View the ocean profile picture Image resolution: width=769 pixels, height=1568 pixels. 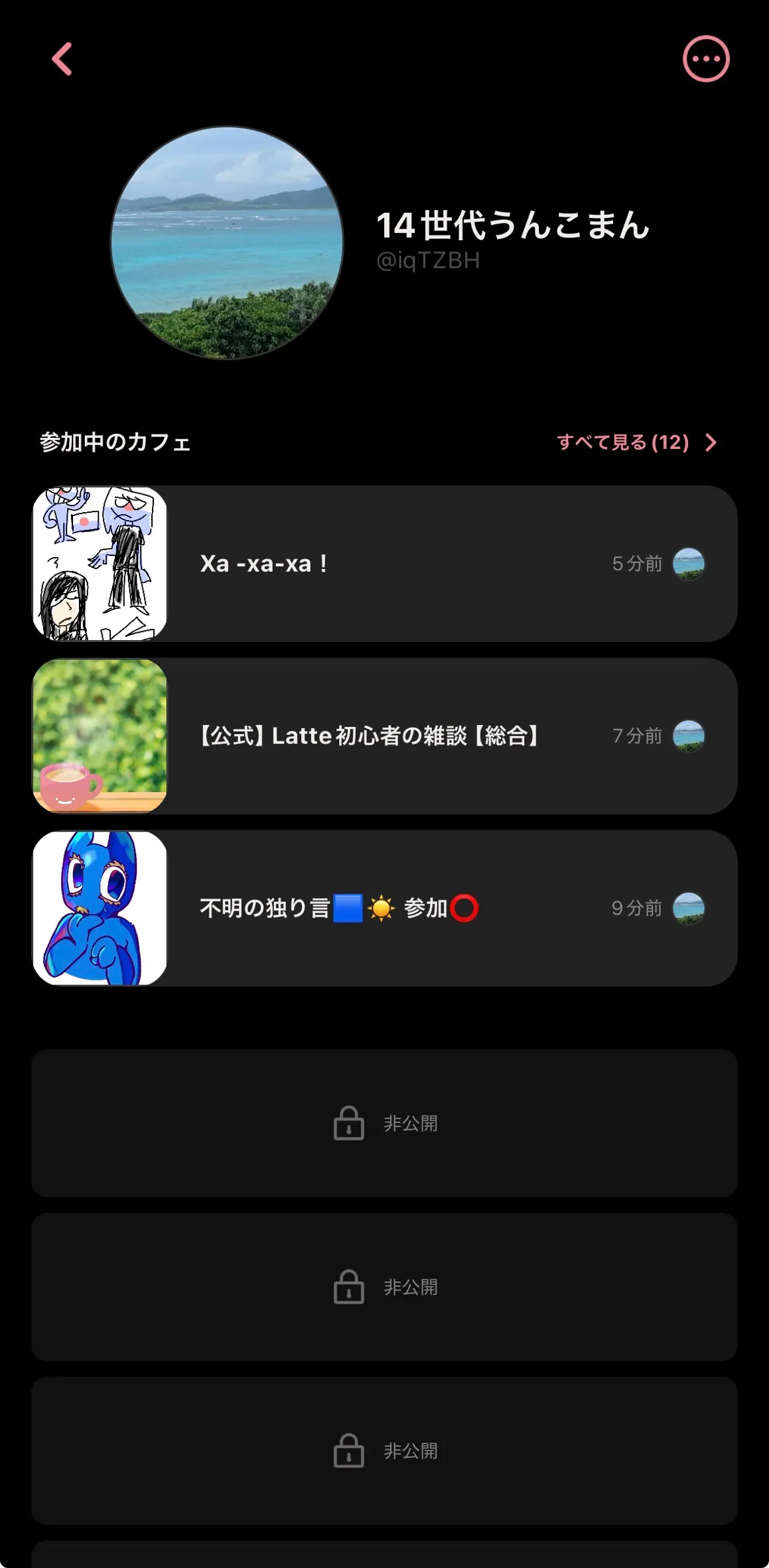pos(227,243)
